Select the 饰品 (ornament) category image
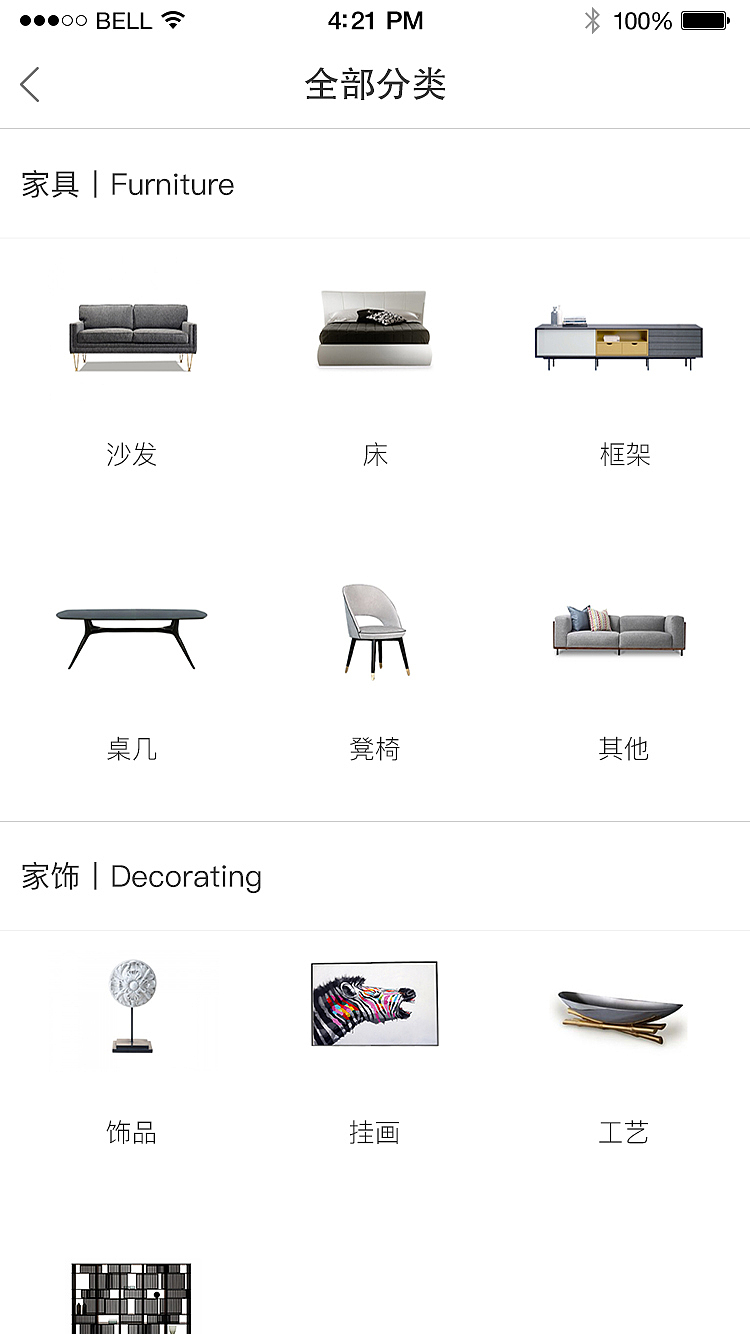Viewport: 750px width, 1334px height. (129, 1010)
